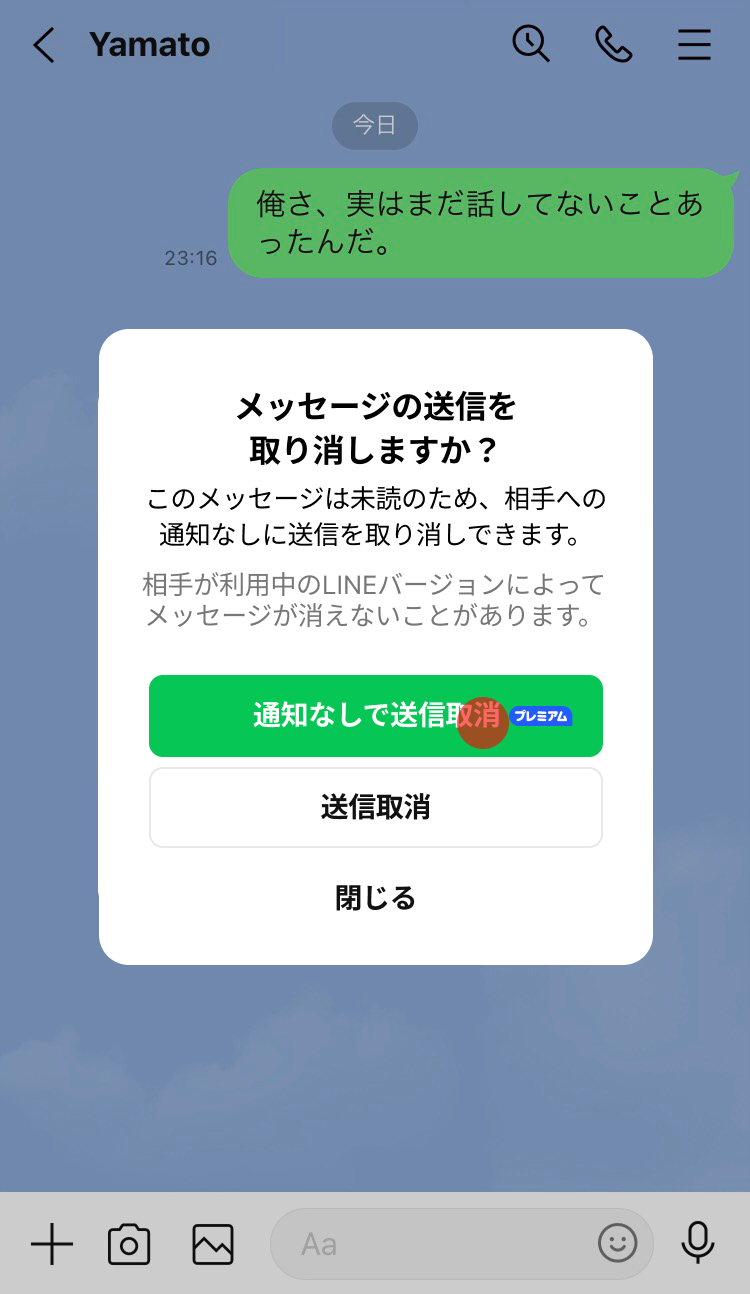Viewport: 750px width, 1294px height.
Task: Close the unsend confirmation dialog
Action: (375, 898)
